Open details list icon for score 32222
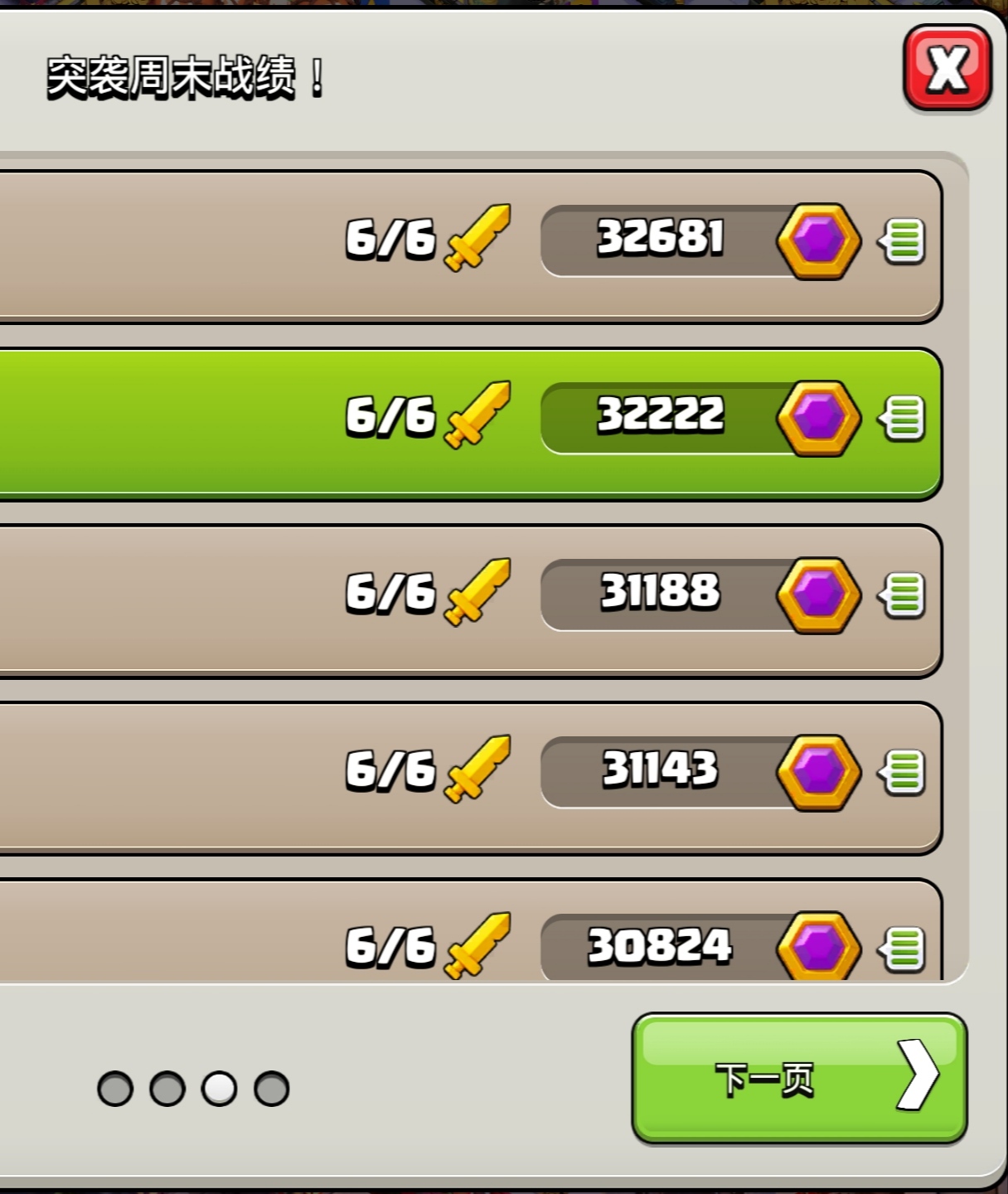The height and width of the screenshot is (1194, 1008). [902, 418]
